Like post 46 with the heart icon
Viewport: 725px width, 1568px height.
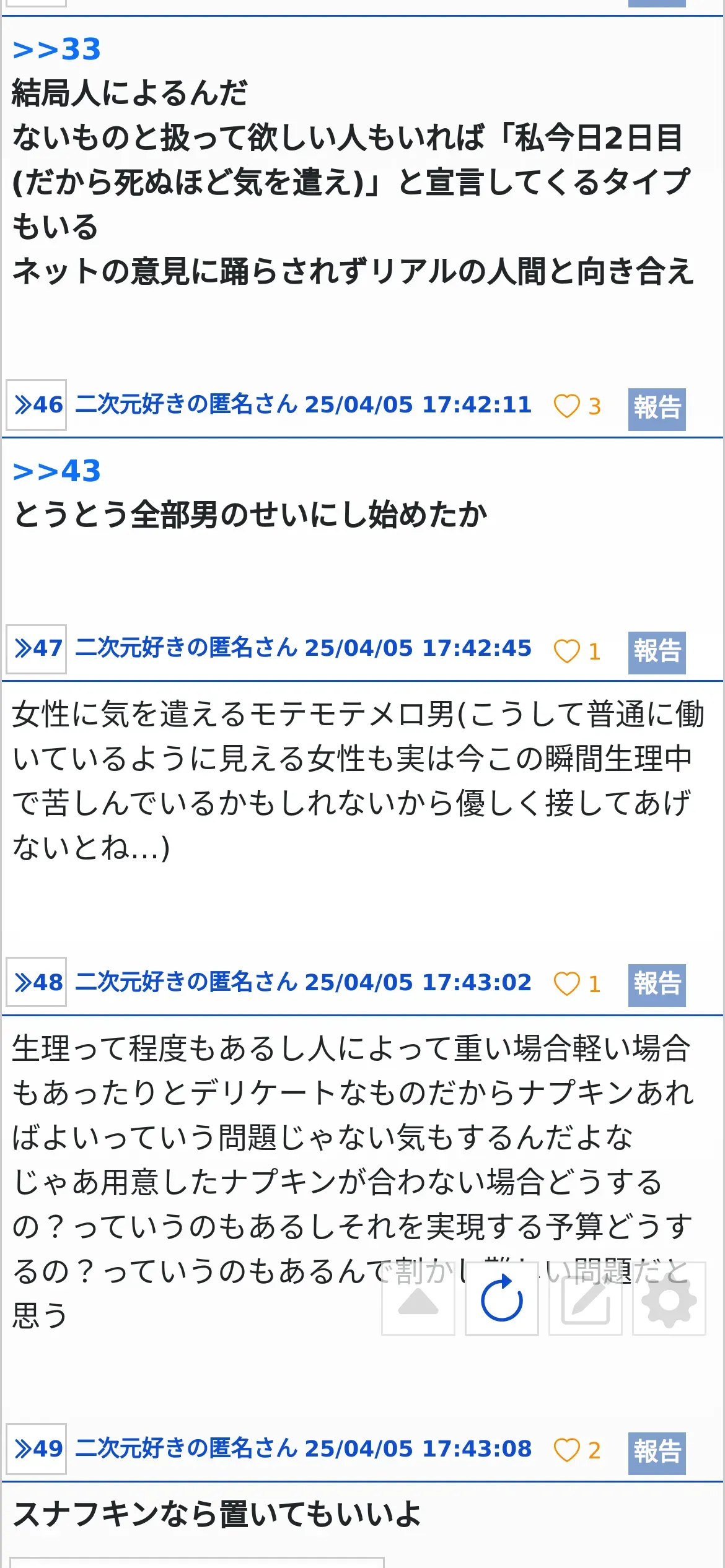point(566,406)
